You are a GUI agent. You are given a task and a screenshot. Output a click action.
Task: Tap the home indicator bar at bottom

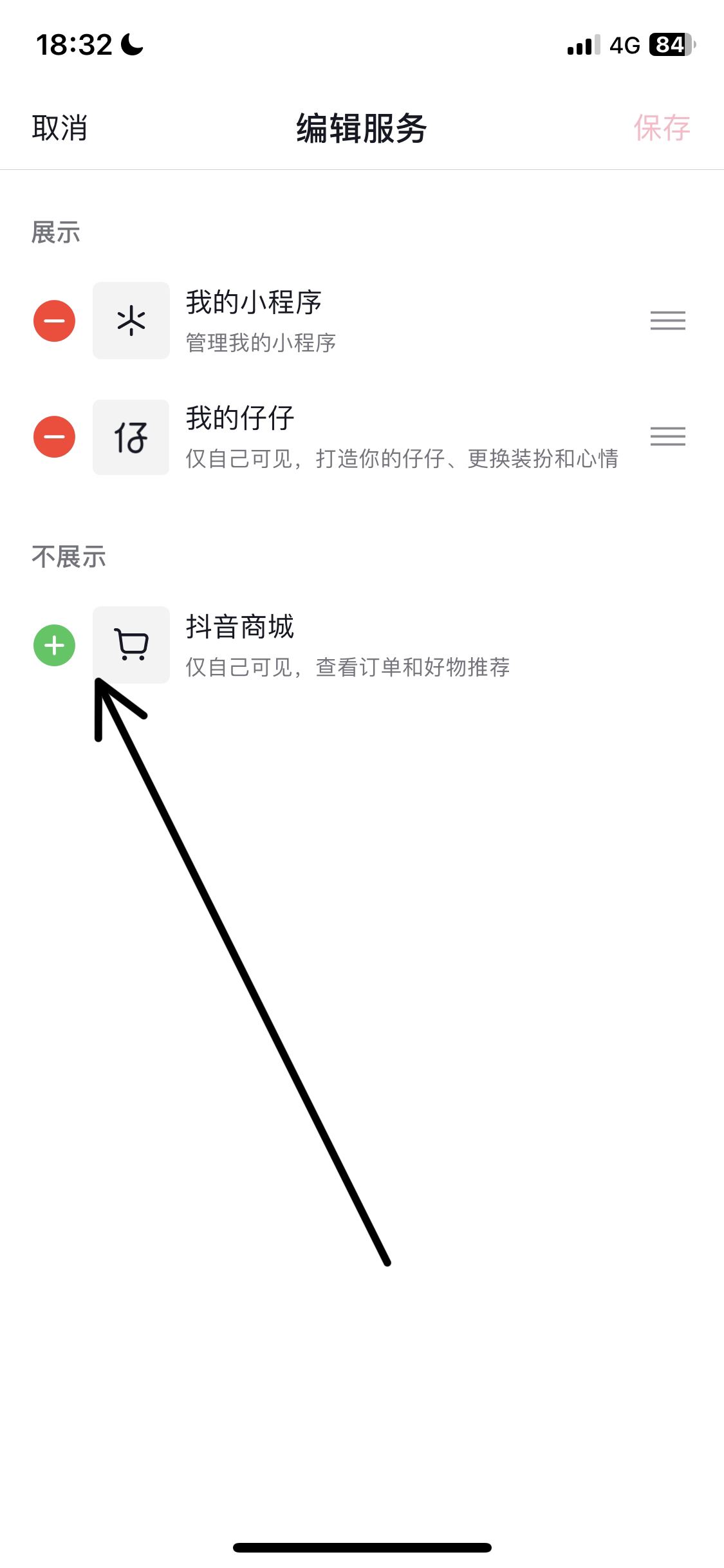coord(362,1547)
